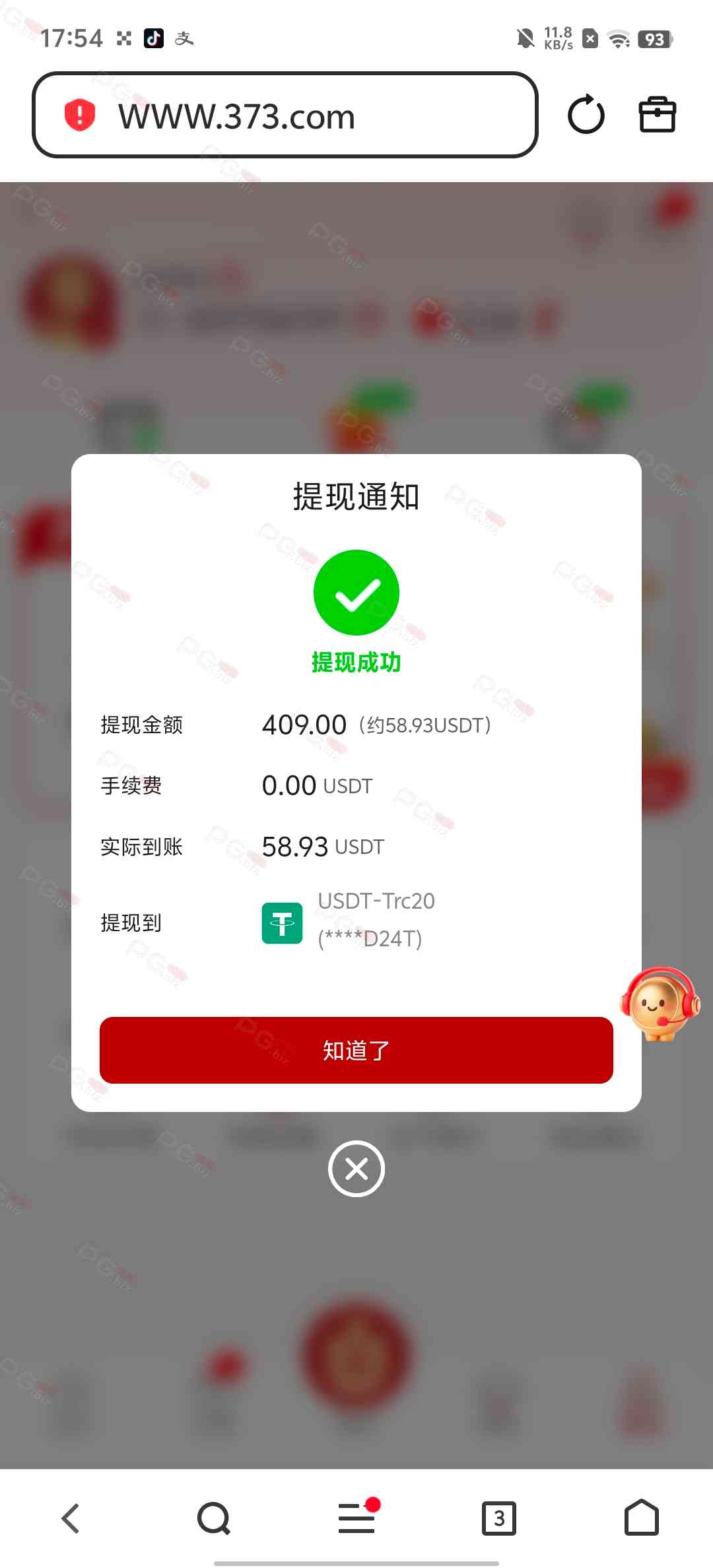The width and height of the screenshot is (713, 1568).
Task: Open browser search
Action: pyautogui.click(x=214, y=1518)
